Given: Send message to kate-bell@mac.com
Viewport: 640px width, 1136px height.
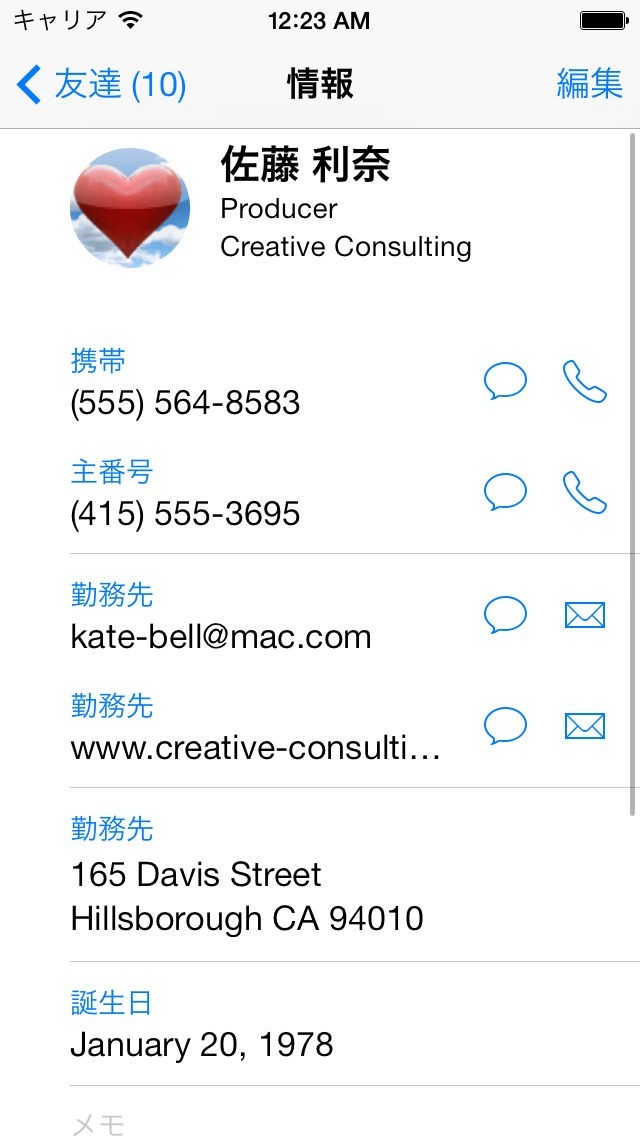Looking at the screenshot, I should 505,615.
